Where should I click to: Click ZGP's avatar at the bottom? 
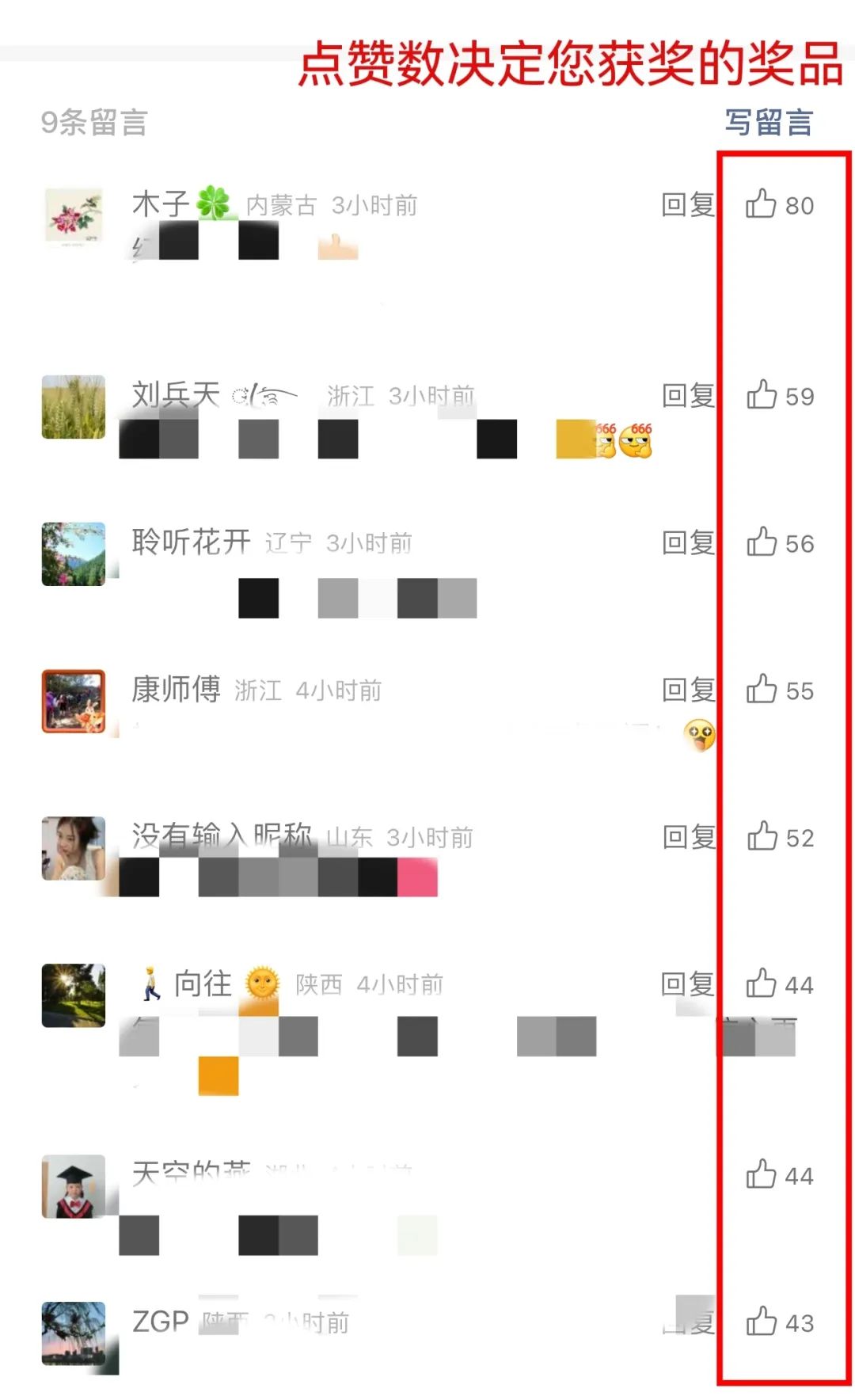73,1333
